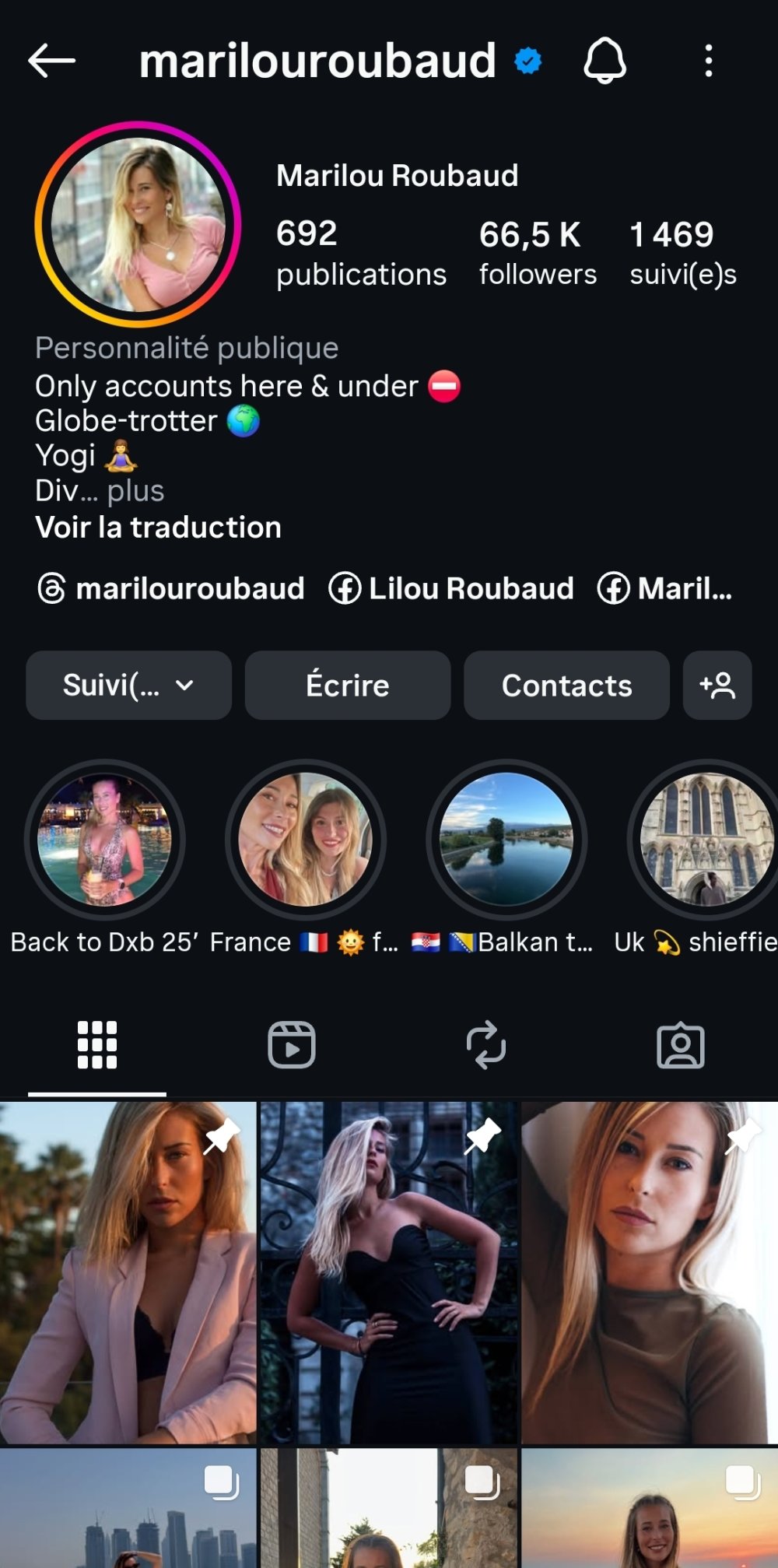Switch to the Reels tab
The height and width of the screenshot is (1568, 778).
(292, 1045)
